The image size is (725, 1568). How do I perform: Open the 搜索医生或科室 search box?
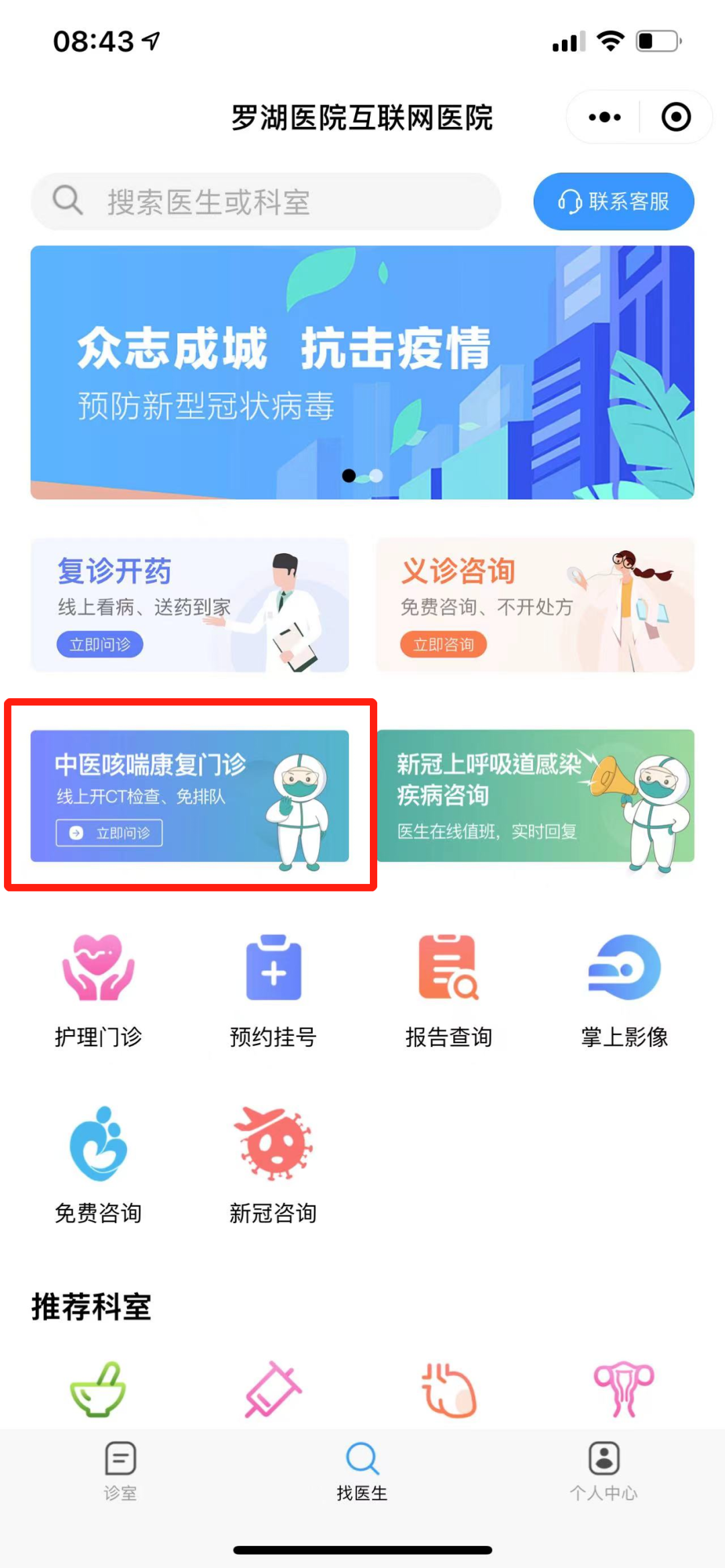click(265, 201)
